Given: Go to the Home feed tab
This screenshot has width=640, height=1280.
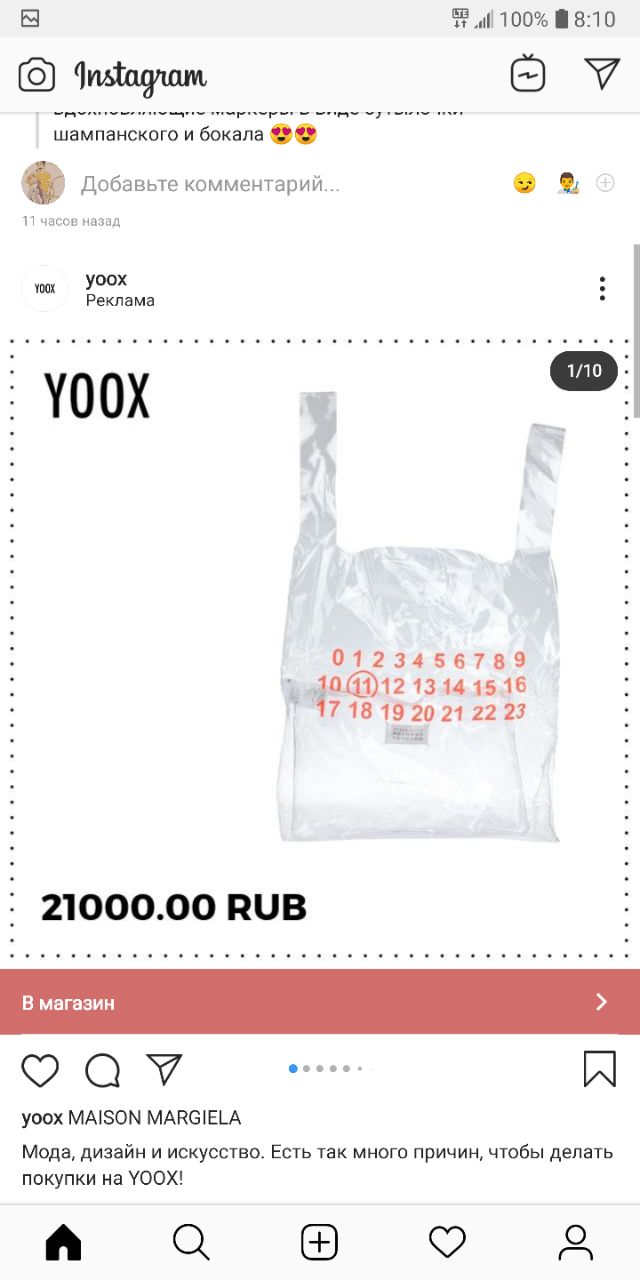Looking at the screenshot, I should pyautogui.click(x=63, y=1243).
